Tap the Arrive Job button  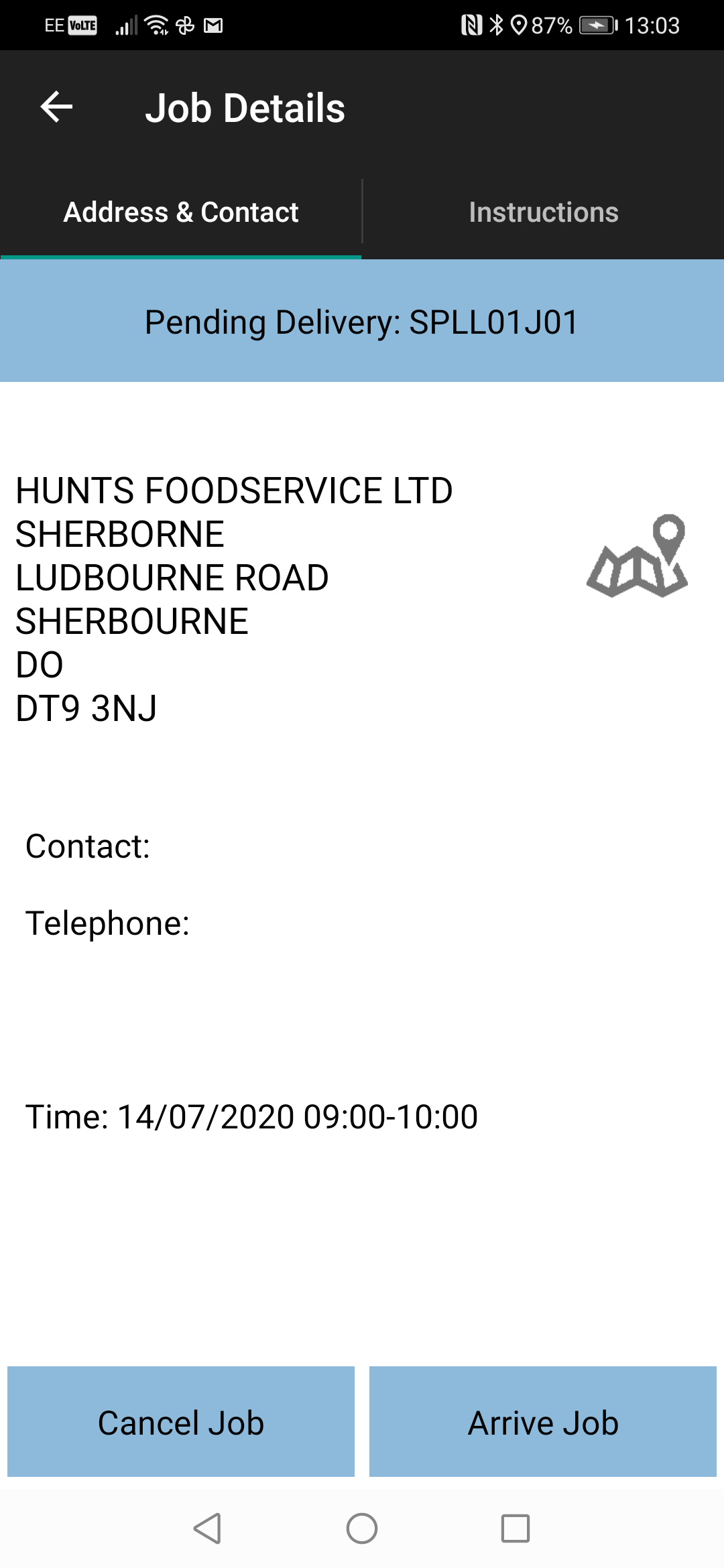(543, 1422)
